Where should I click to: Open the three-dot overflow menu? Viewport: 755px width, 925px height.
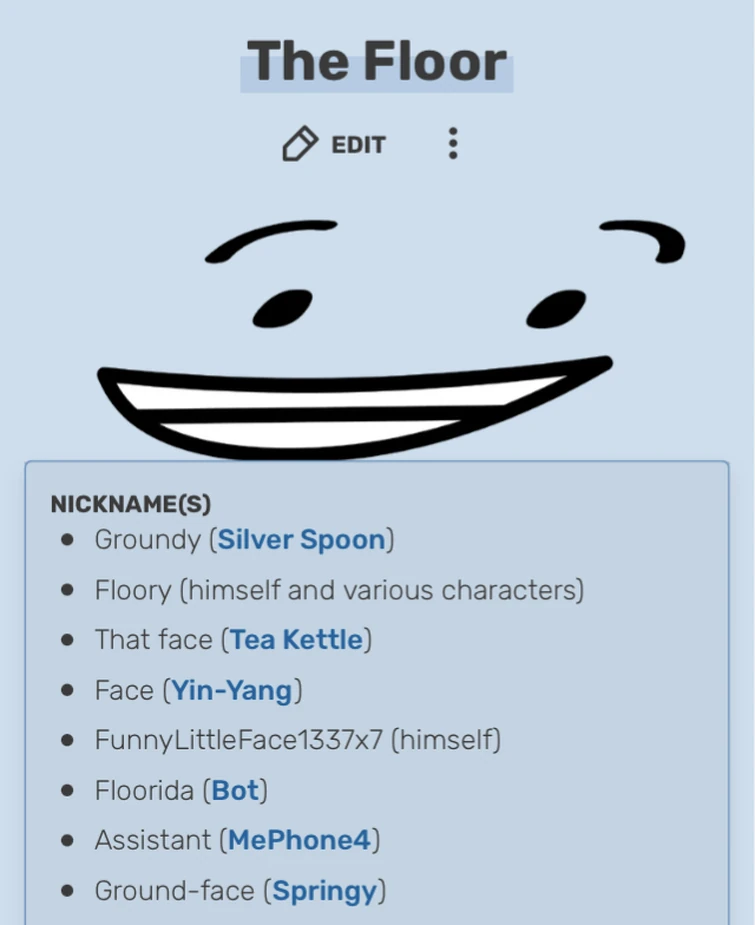click(x=453, y=144)
